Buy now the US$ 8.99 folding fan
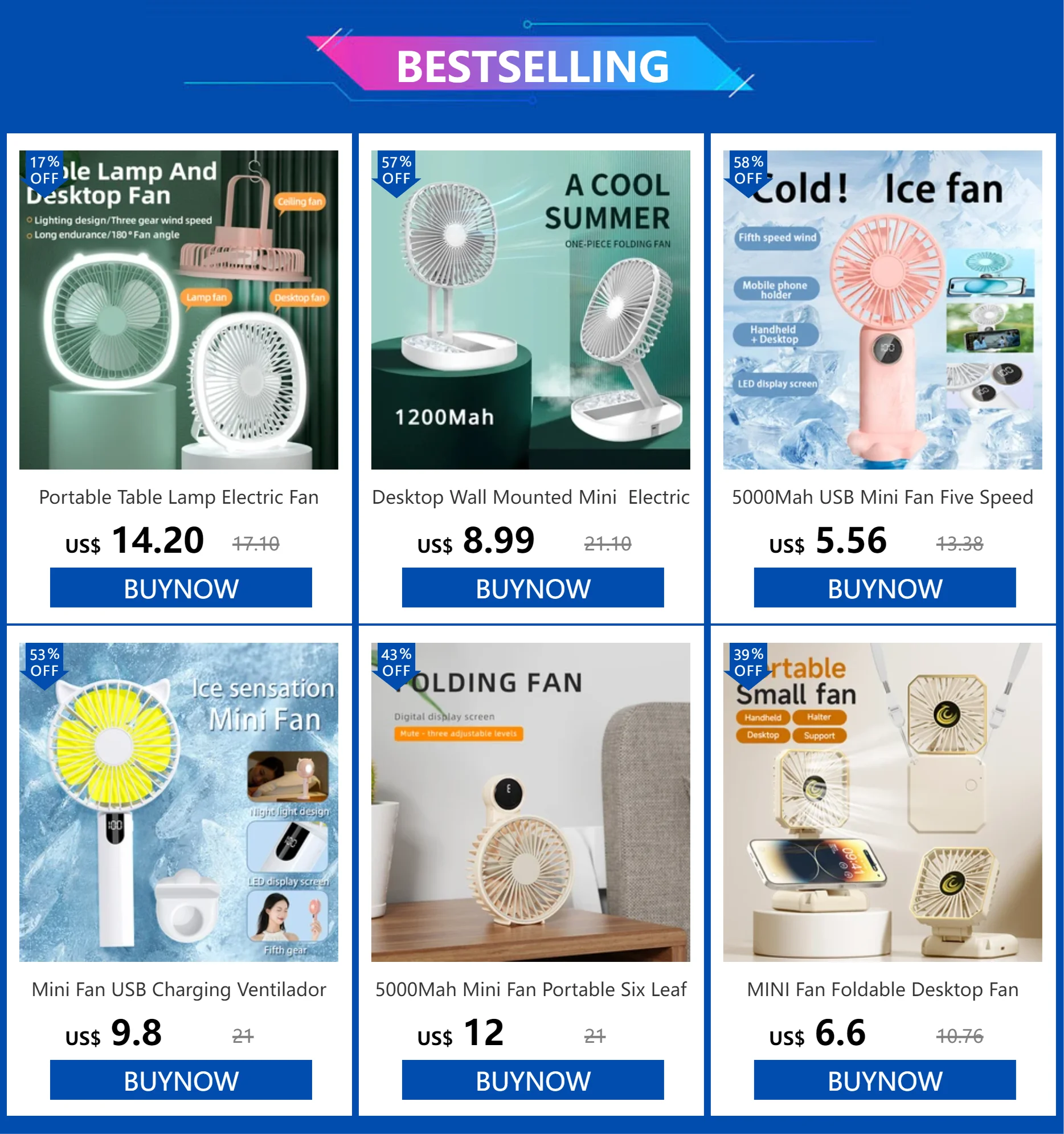The width and height of the screenshot is (1064, 1134). point(533,587)
